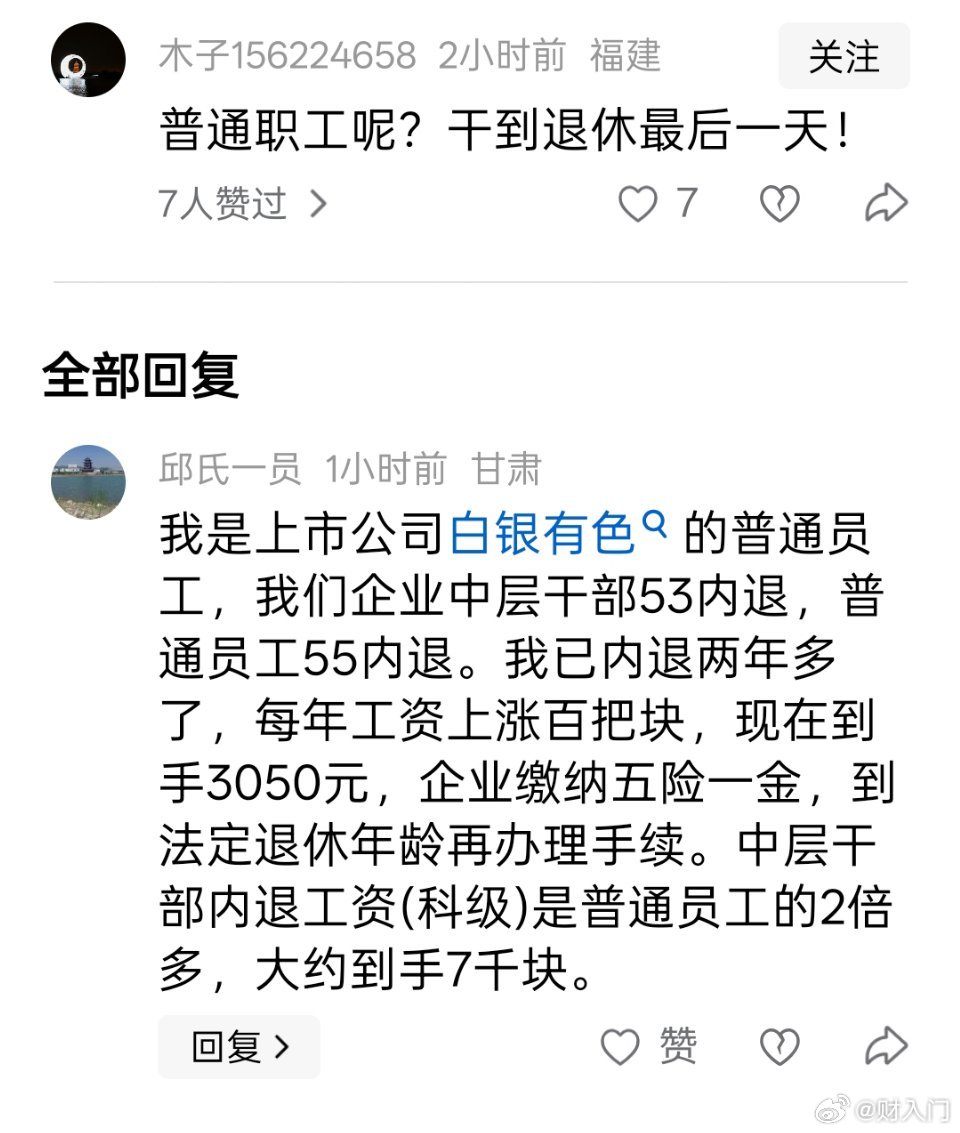Viewport: 960px width, 1133px height.
Task: Like 木子156224658's comment
Action: pyautogui.click(x=638, y=204)
